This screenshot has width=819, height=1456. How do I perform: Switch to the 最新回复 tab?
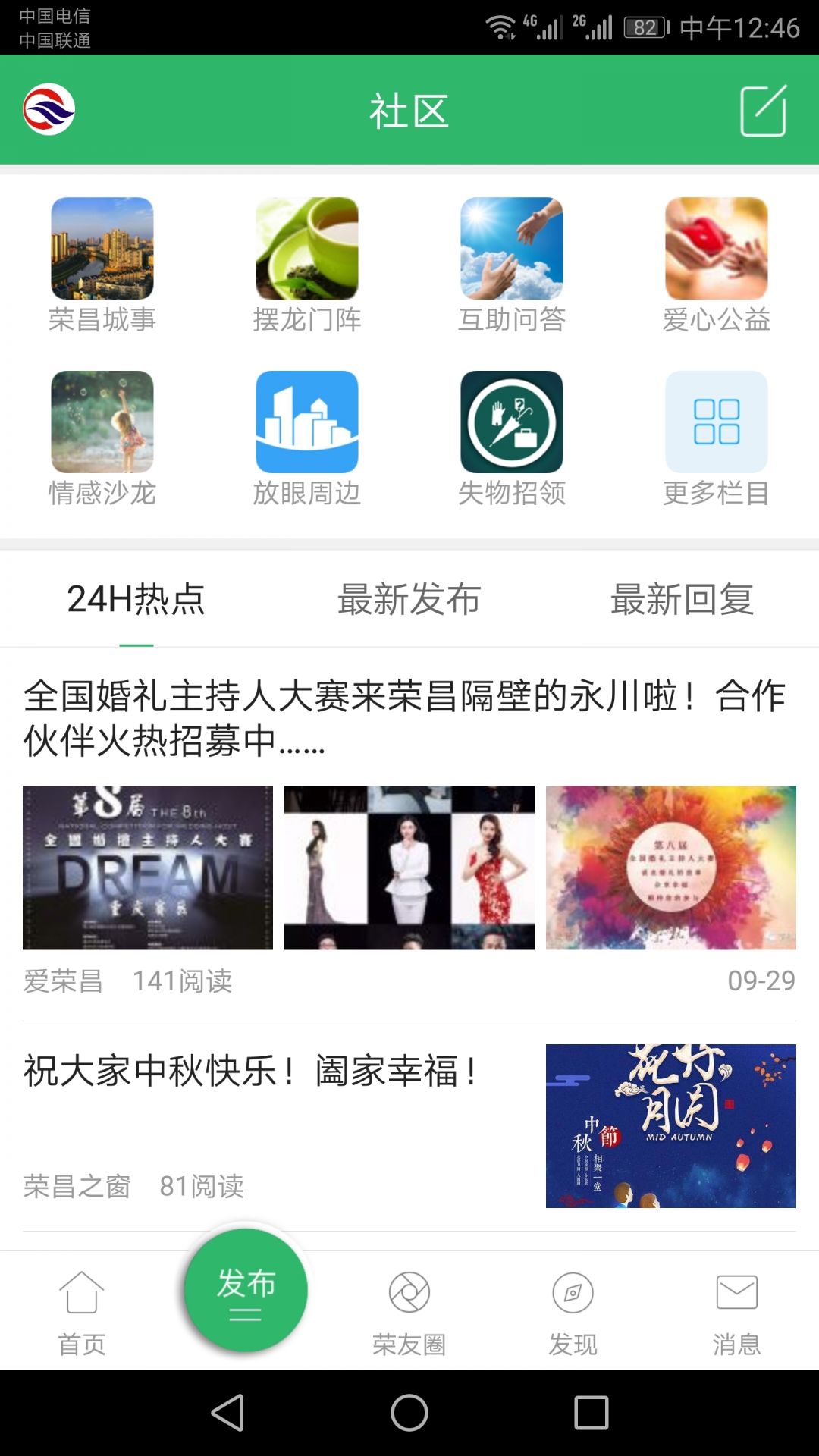(682, 599)
